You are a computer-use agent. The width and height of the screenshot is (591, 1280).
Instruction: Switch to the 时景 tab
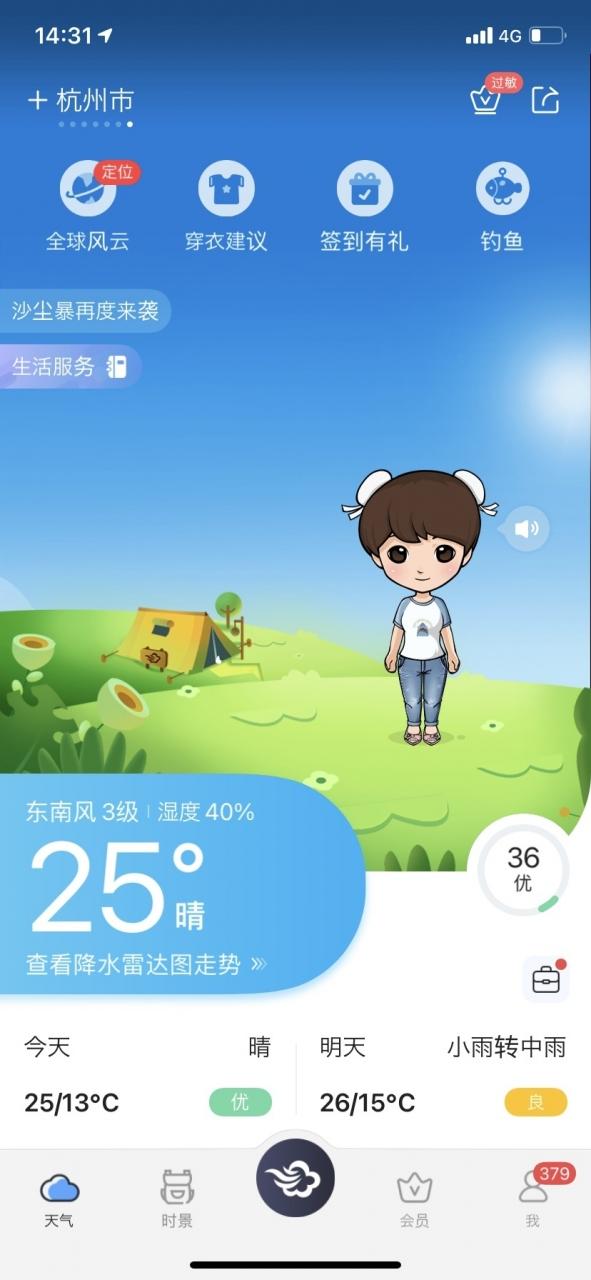coord(177,1199)
